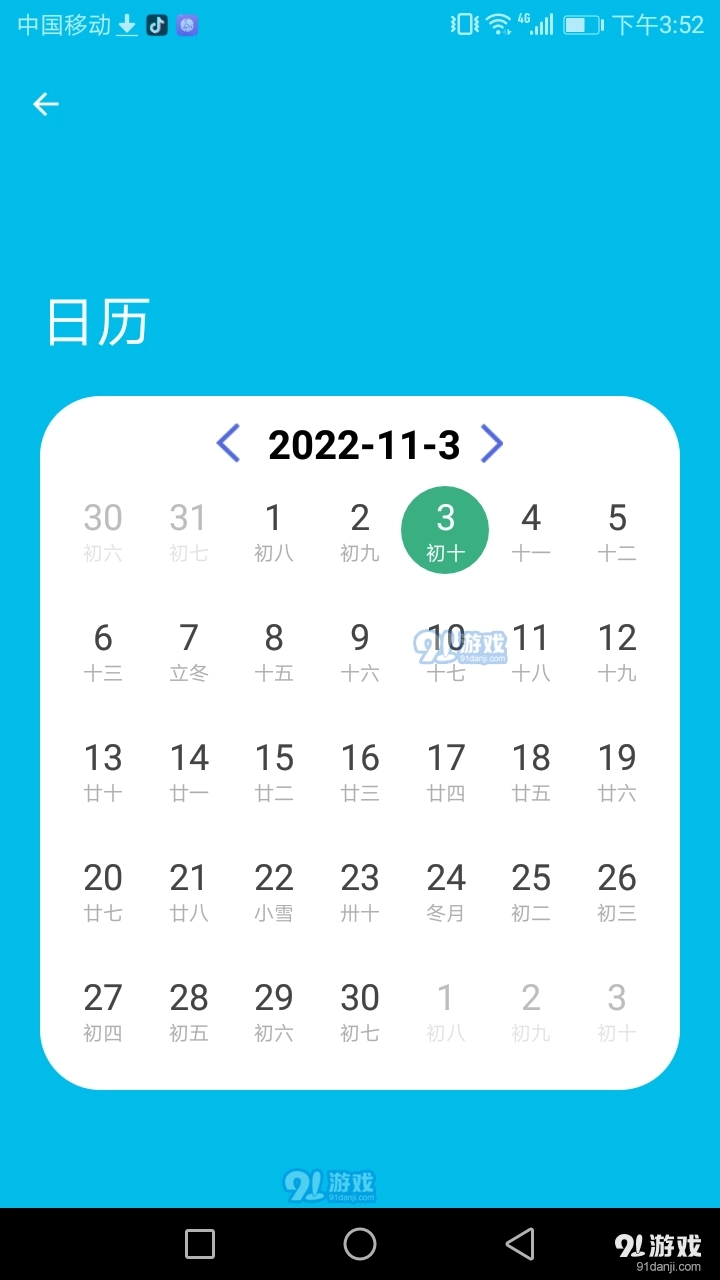The image size is (720, 1280).
Task: Go to the next month
Action: click(x=491, y=443)
